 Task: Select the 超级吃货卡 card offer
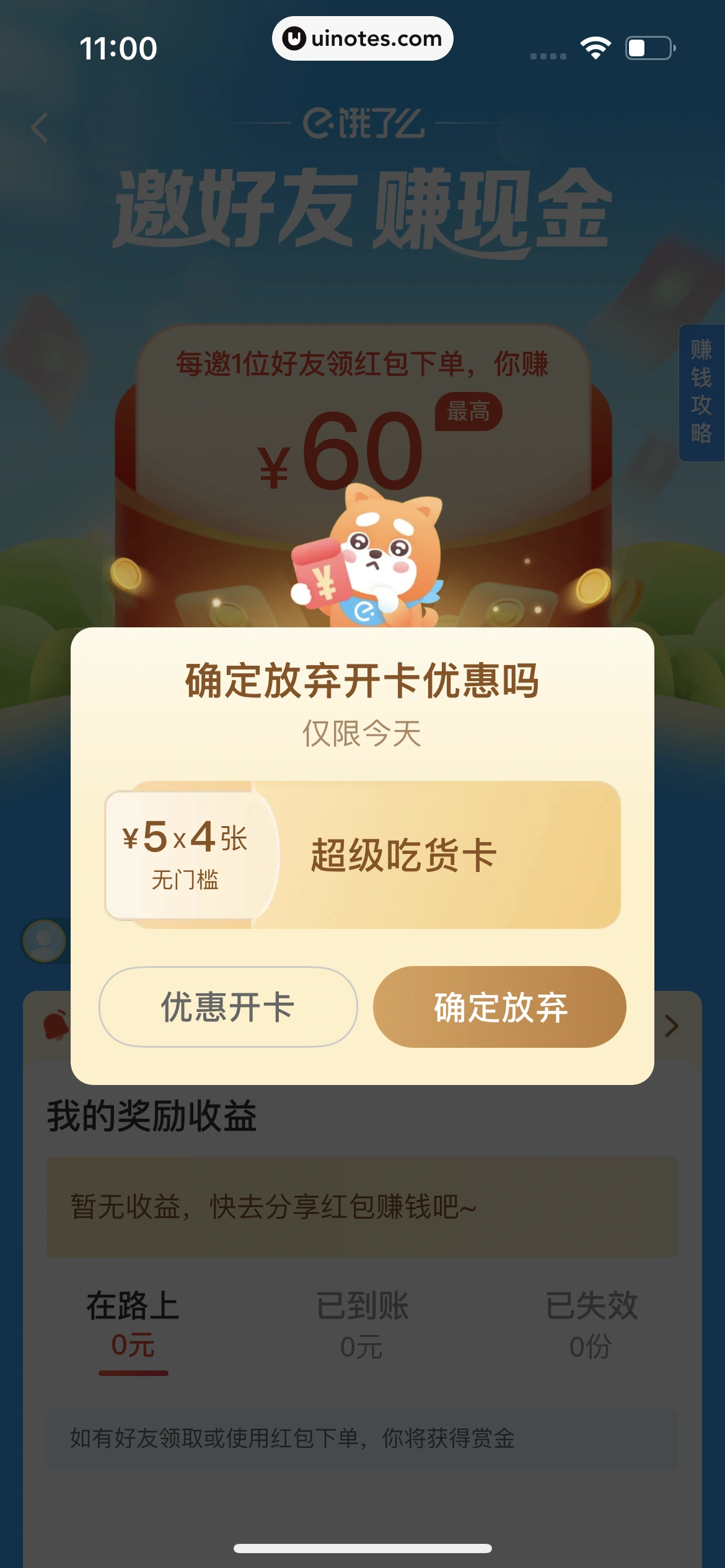tap(402, 853)
